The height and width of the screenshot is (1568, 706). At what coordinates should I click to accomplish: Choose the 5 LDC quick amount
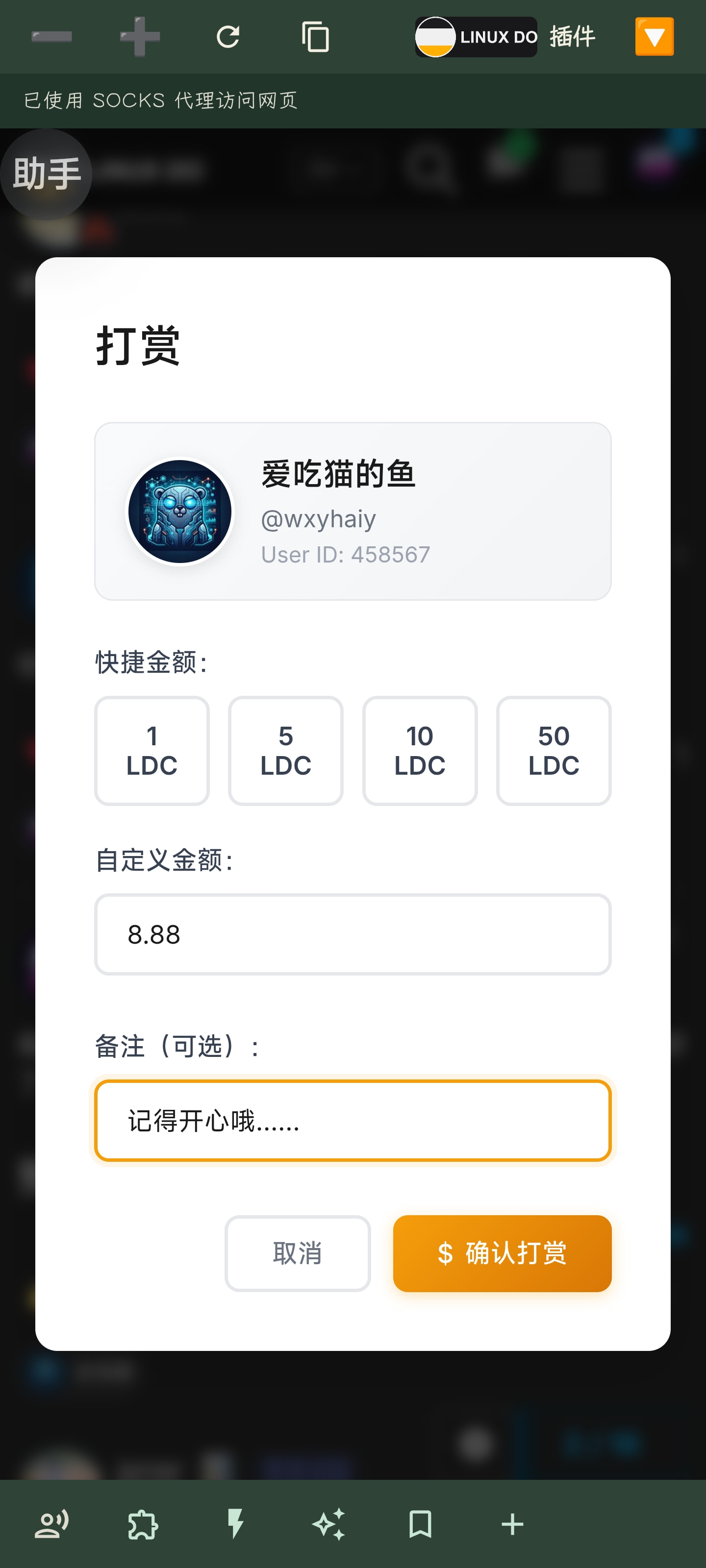pos(286,751)
